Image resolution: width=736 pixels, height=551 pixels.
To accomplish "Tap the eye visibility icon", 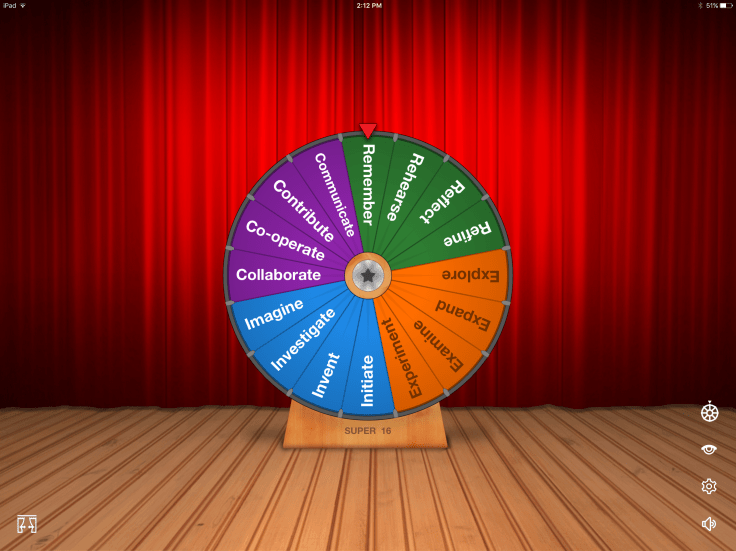I will 709,450.
